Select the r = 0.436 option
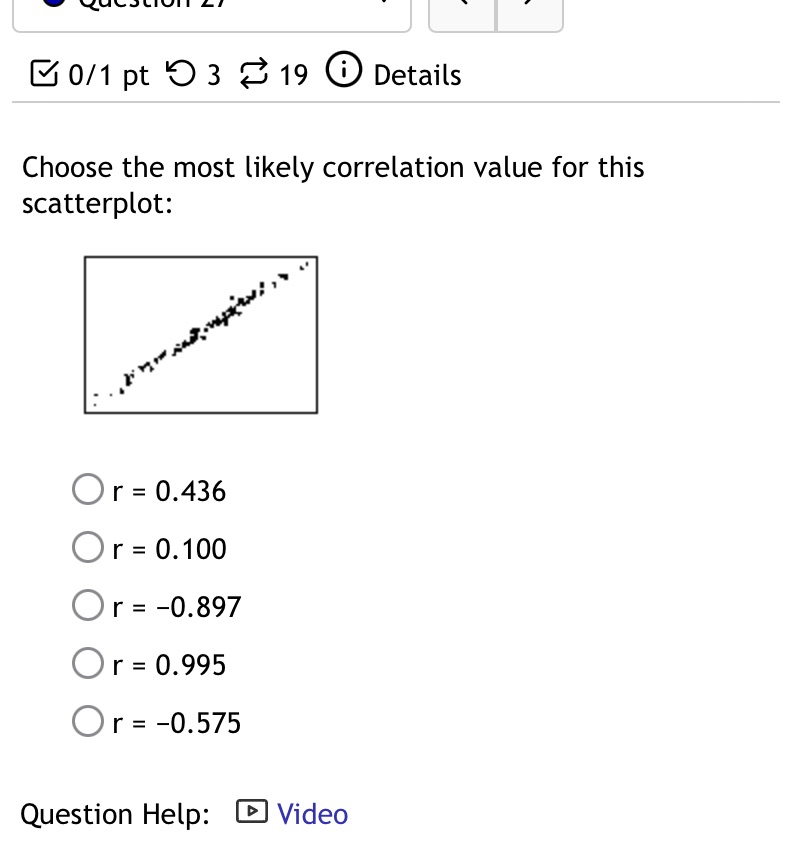This screenshot has height=841, width=810. 89,490
